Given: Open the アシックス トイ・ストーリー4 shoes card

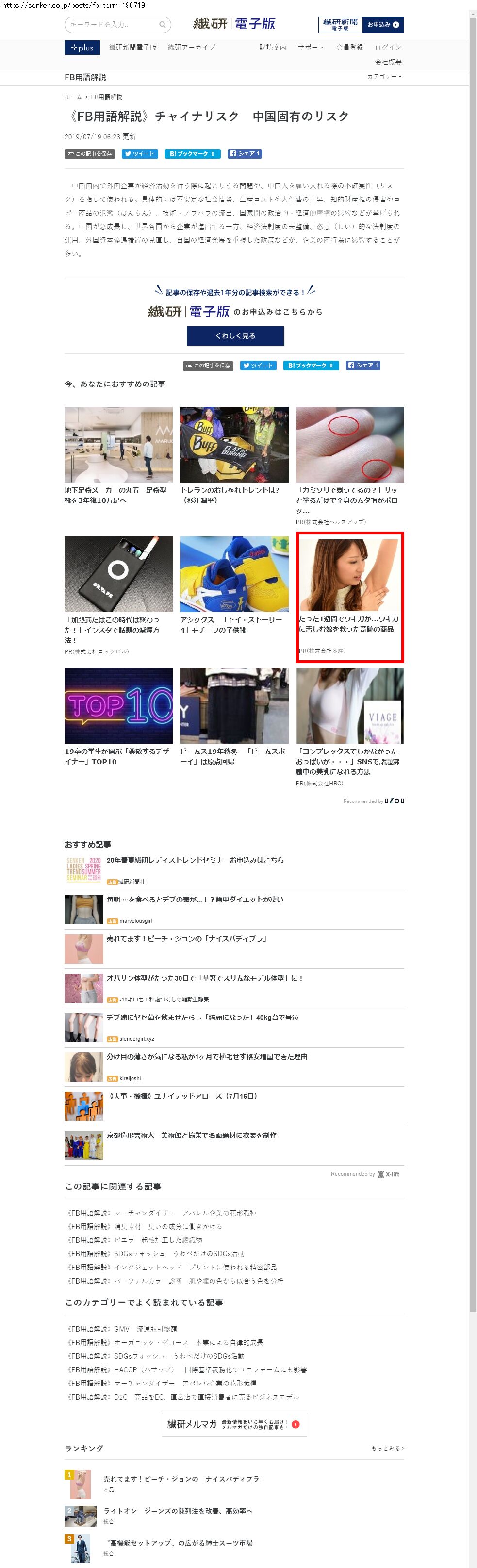Looking at the screenshot, I should [x=233, y=584].
